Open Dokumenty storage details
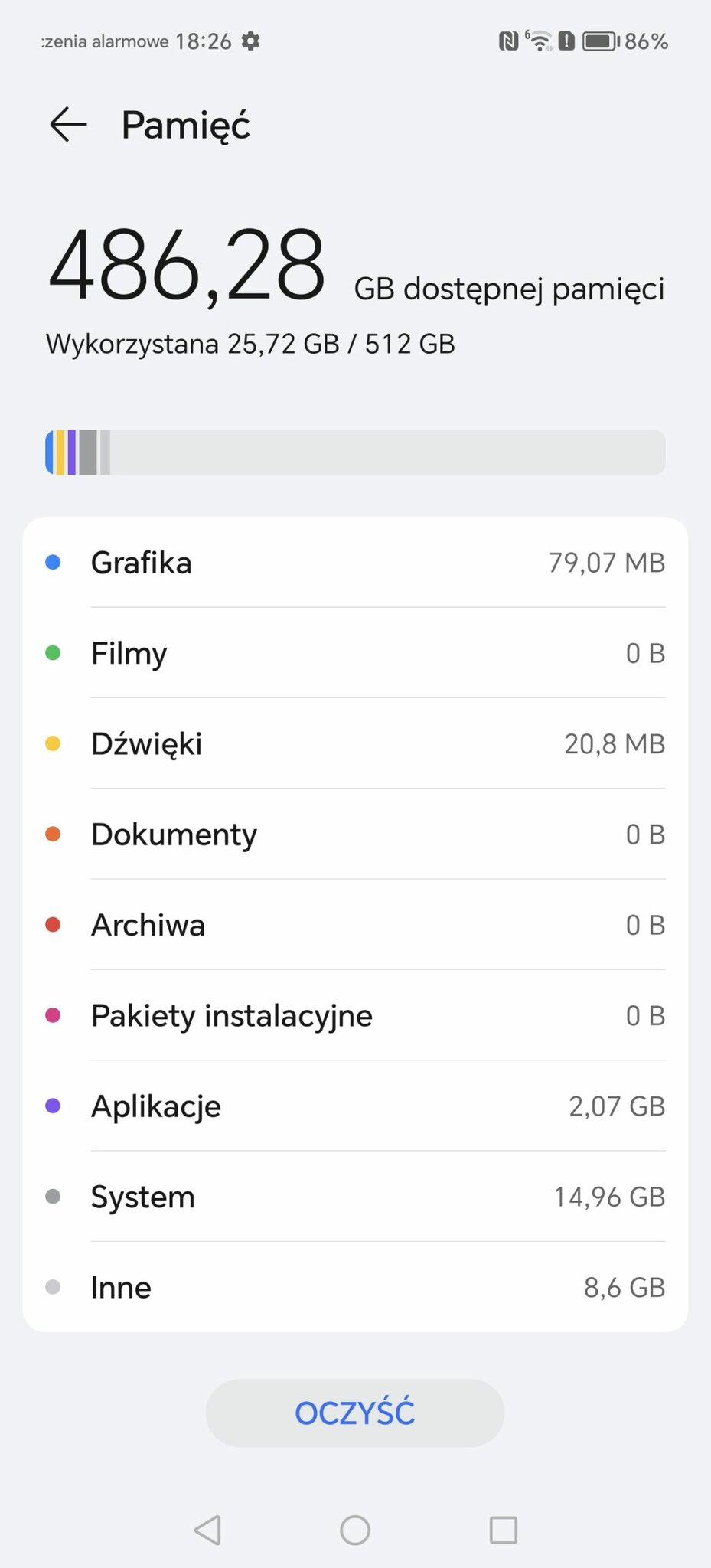This screenshot has width=711, height=1568. click(355, 835)
